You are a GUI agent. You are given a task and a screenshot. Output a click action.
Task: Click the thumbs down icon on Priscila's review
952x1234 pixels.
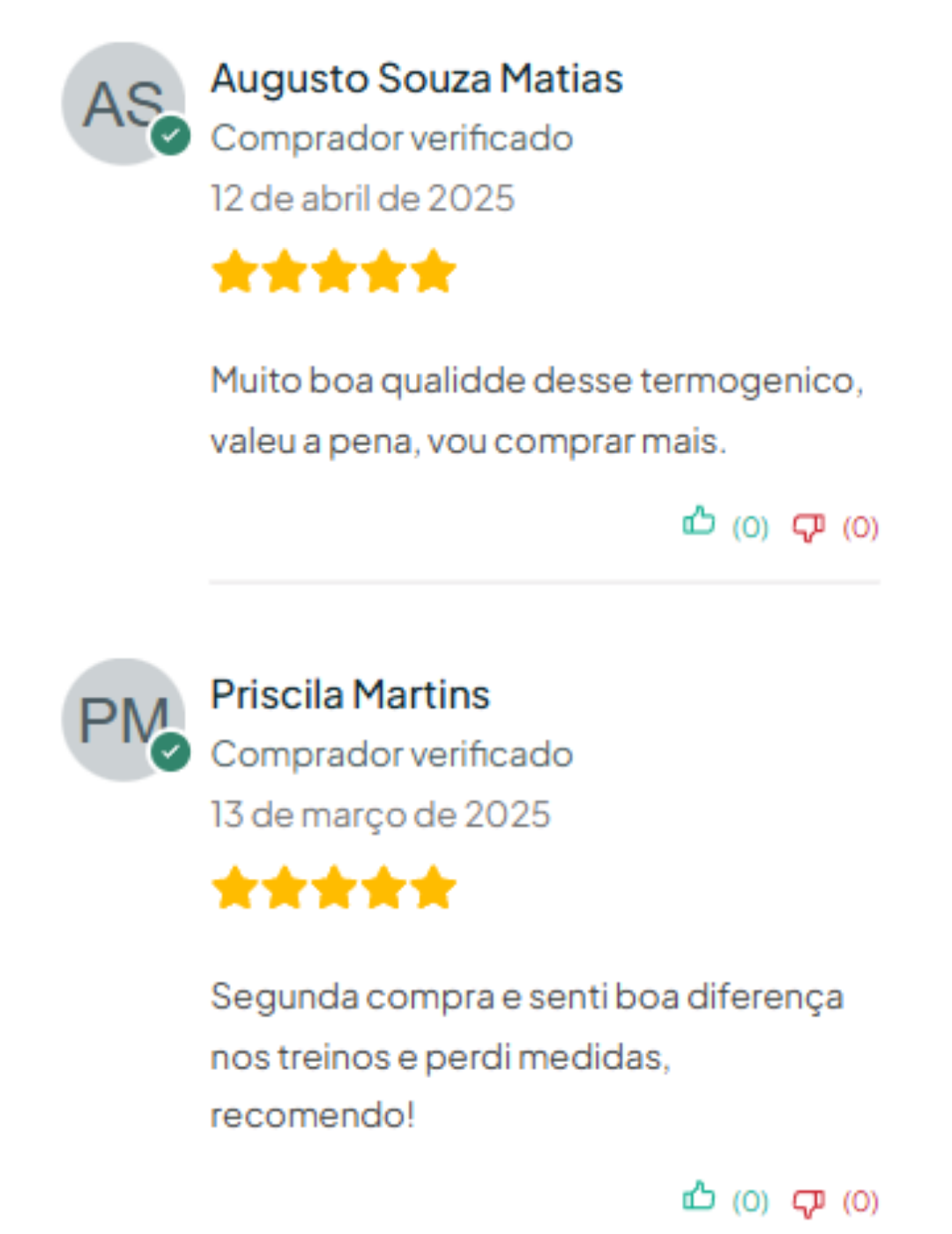coord(808,1201)
